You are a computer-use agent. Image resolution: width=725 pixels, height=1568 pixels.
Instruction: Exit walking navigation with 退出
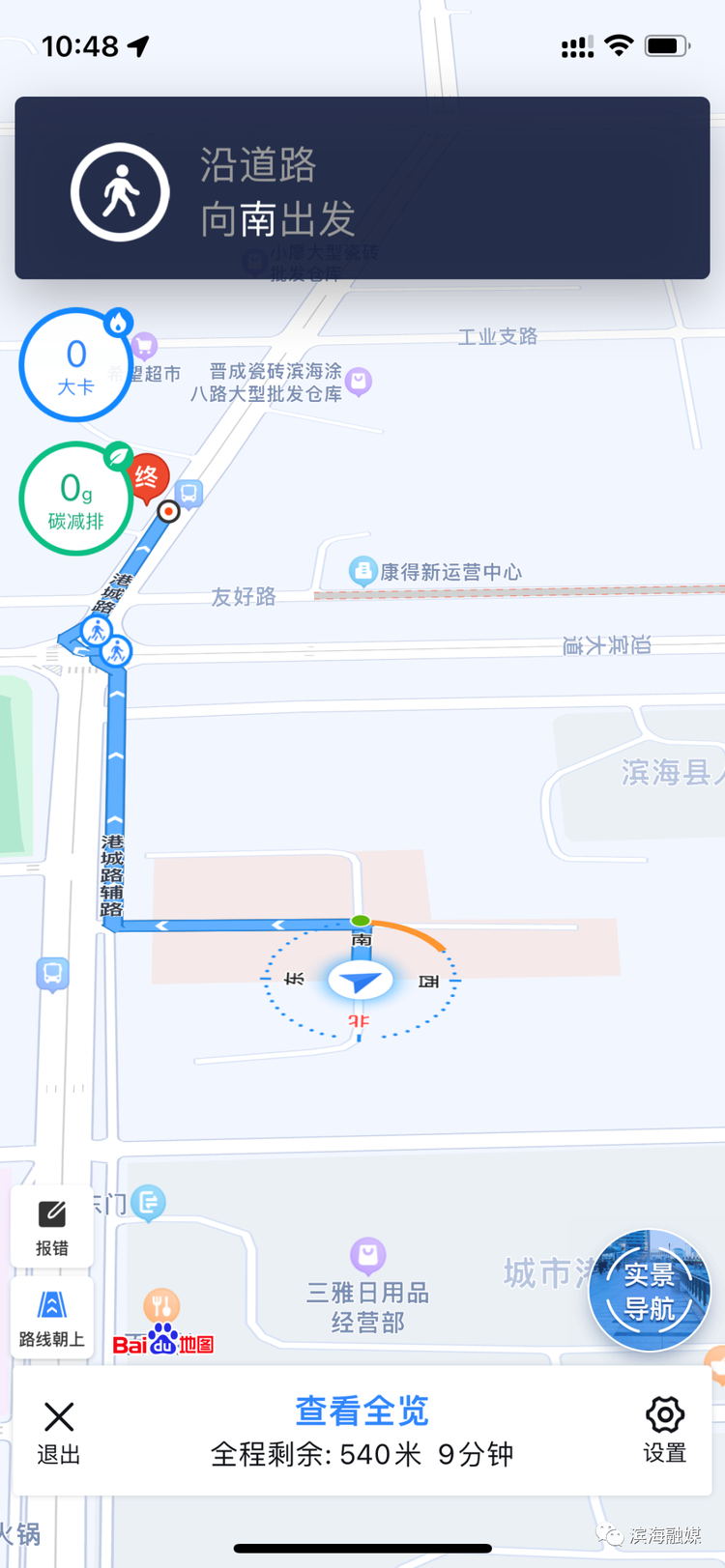(x=59, y=1432)
